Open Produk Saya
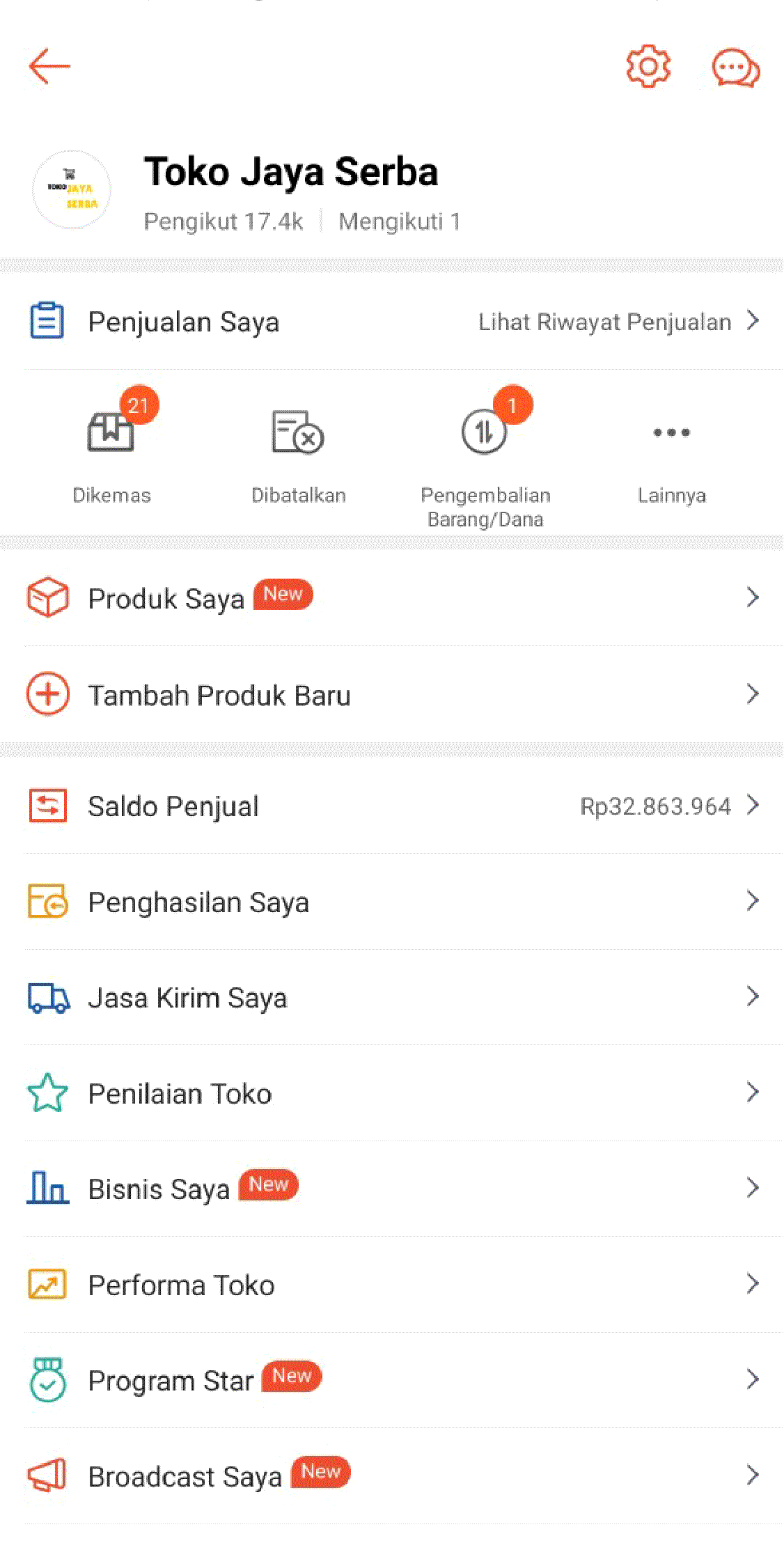The height and width of the screenshot is (1543, 784). tap(392, 597)
